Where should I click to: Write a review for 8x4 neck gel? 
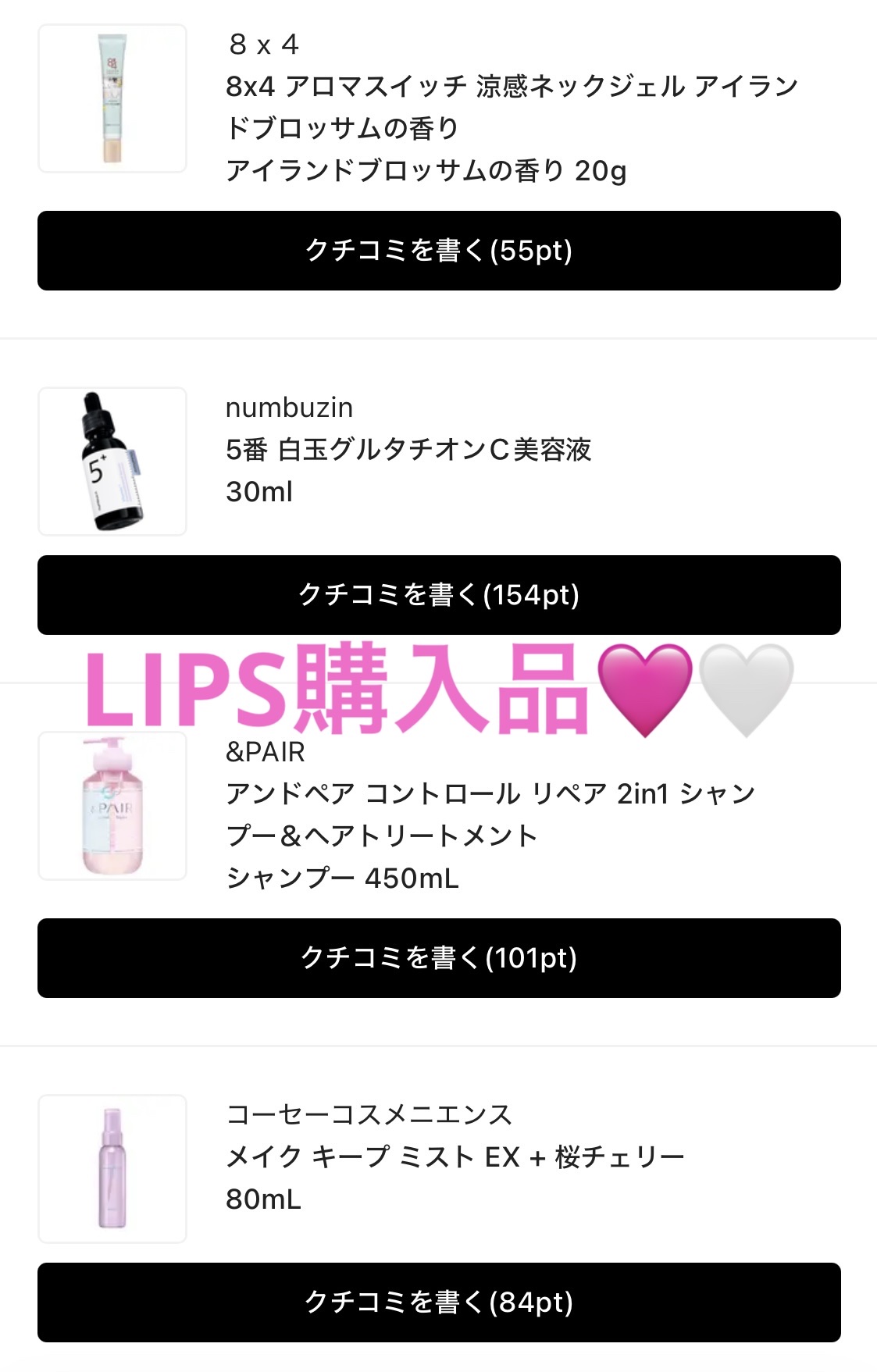pos(439,251)
